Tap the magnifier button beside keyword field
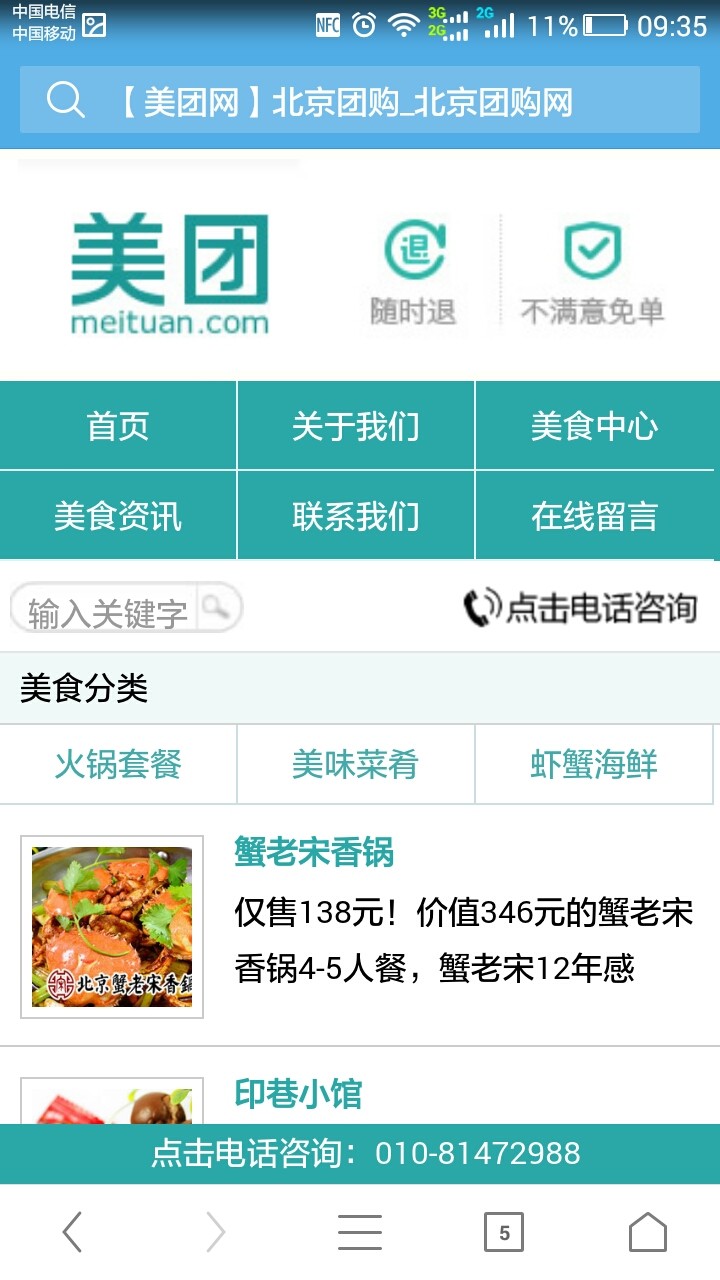Viewport: 720px width, 1280px height. click(217, 607)
